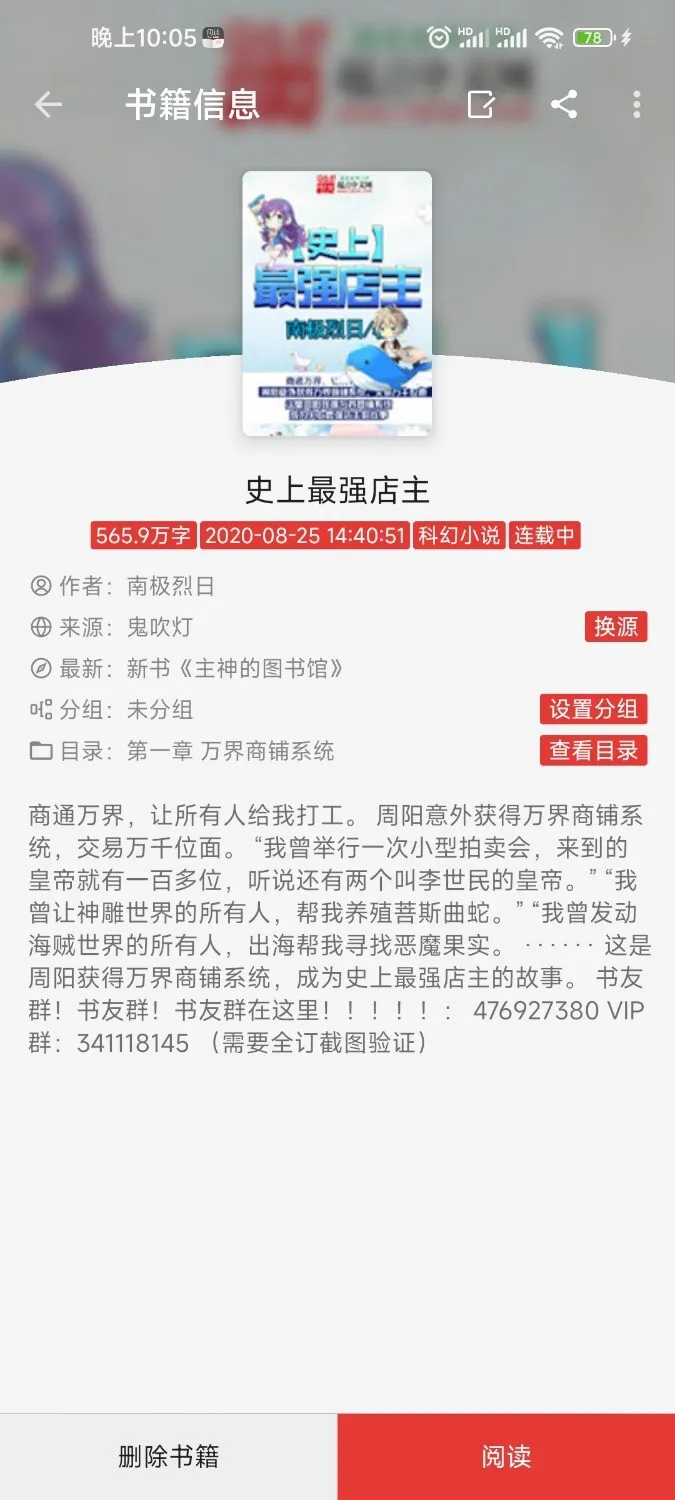Edit the book information

[481, 104]
